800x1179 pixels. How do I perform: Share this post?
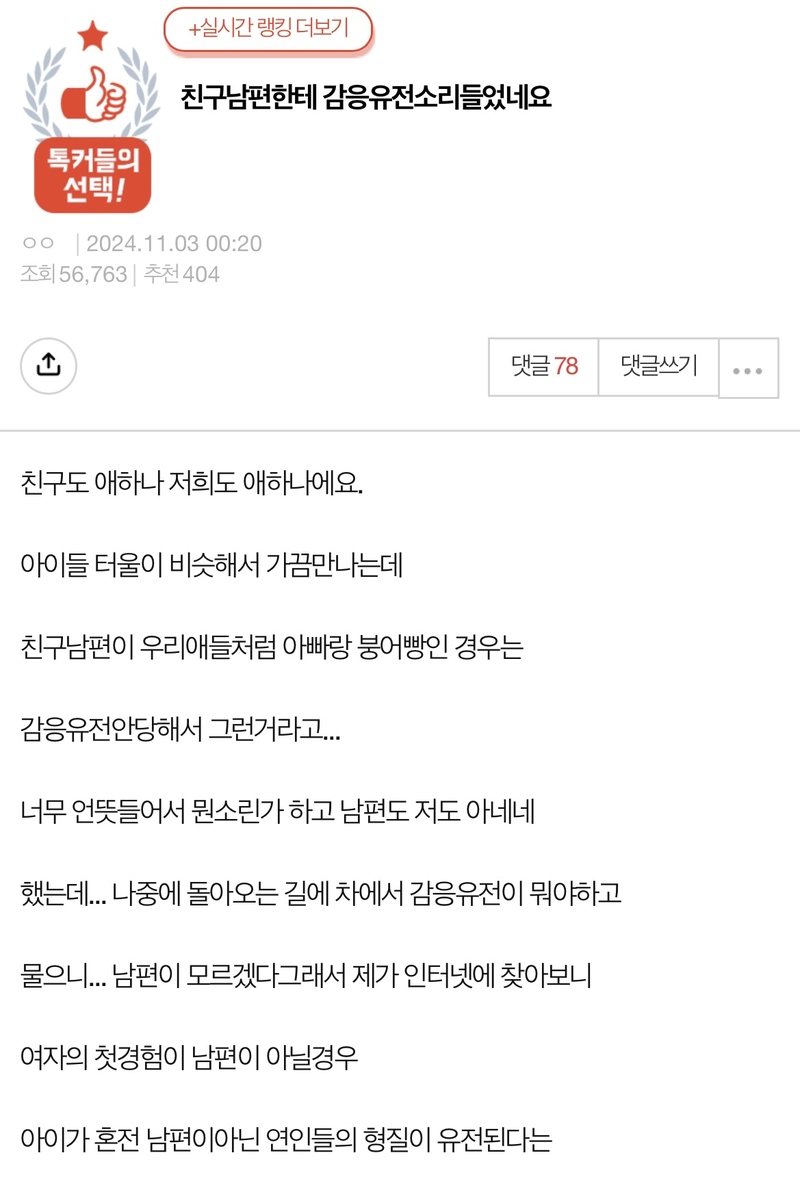coord(48,366)
